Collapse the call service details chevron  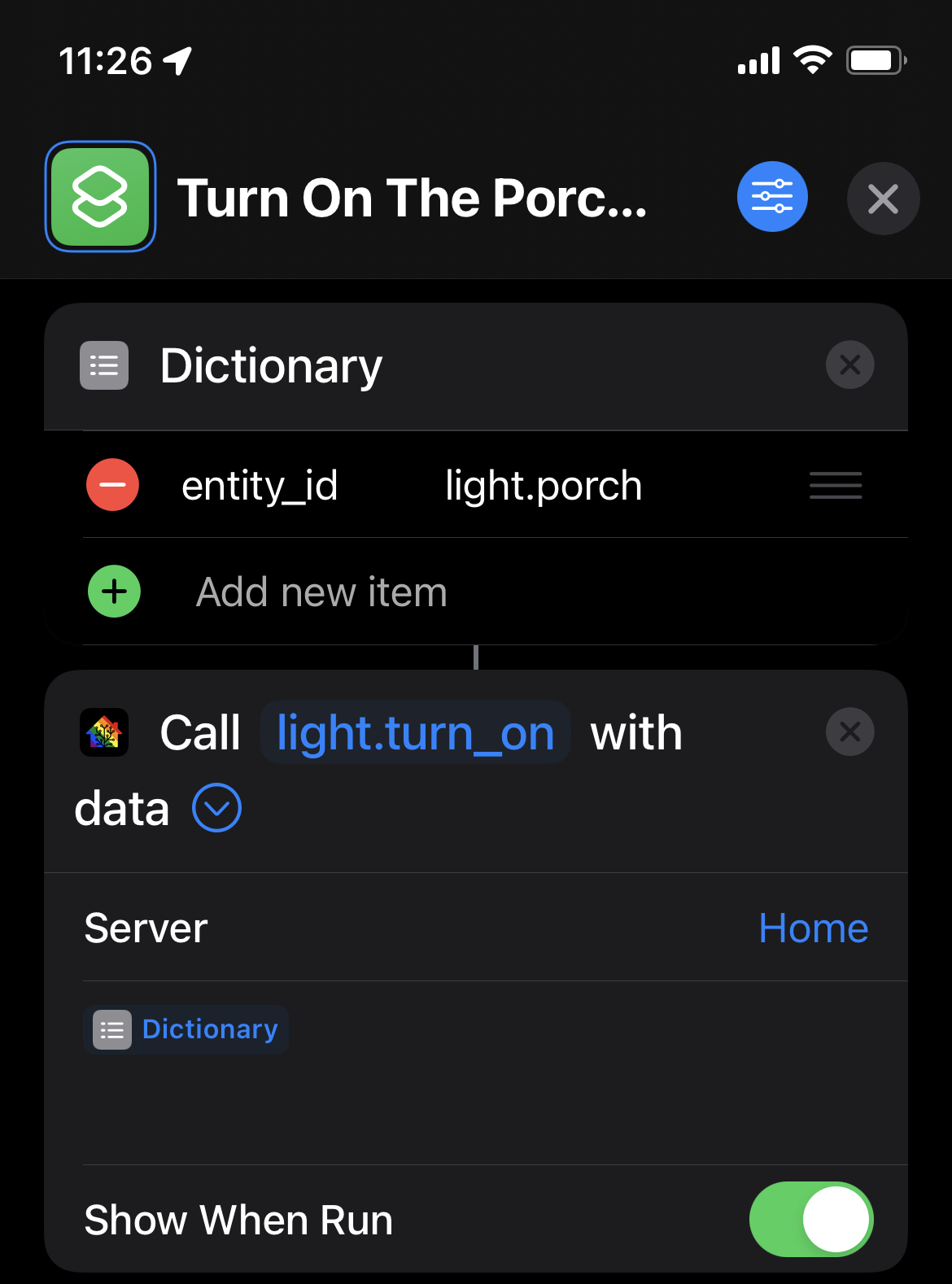tap(216, 808)
